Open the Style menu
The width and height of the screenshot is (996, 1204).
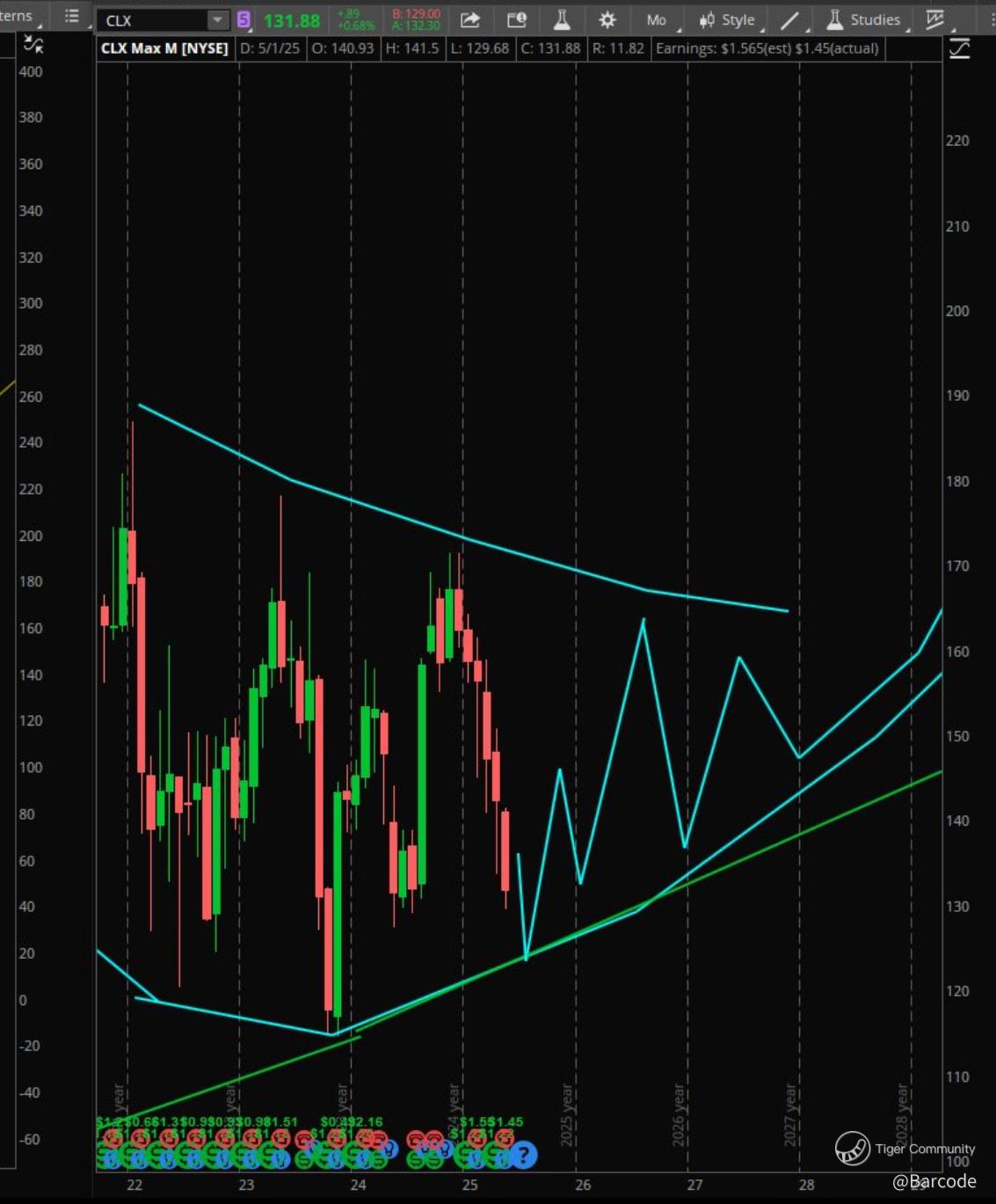pos(728,20)
